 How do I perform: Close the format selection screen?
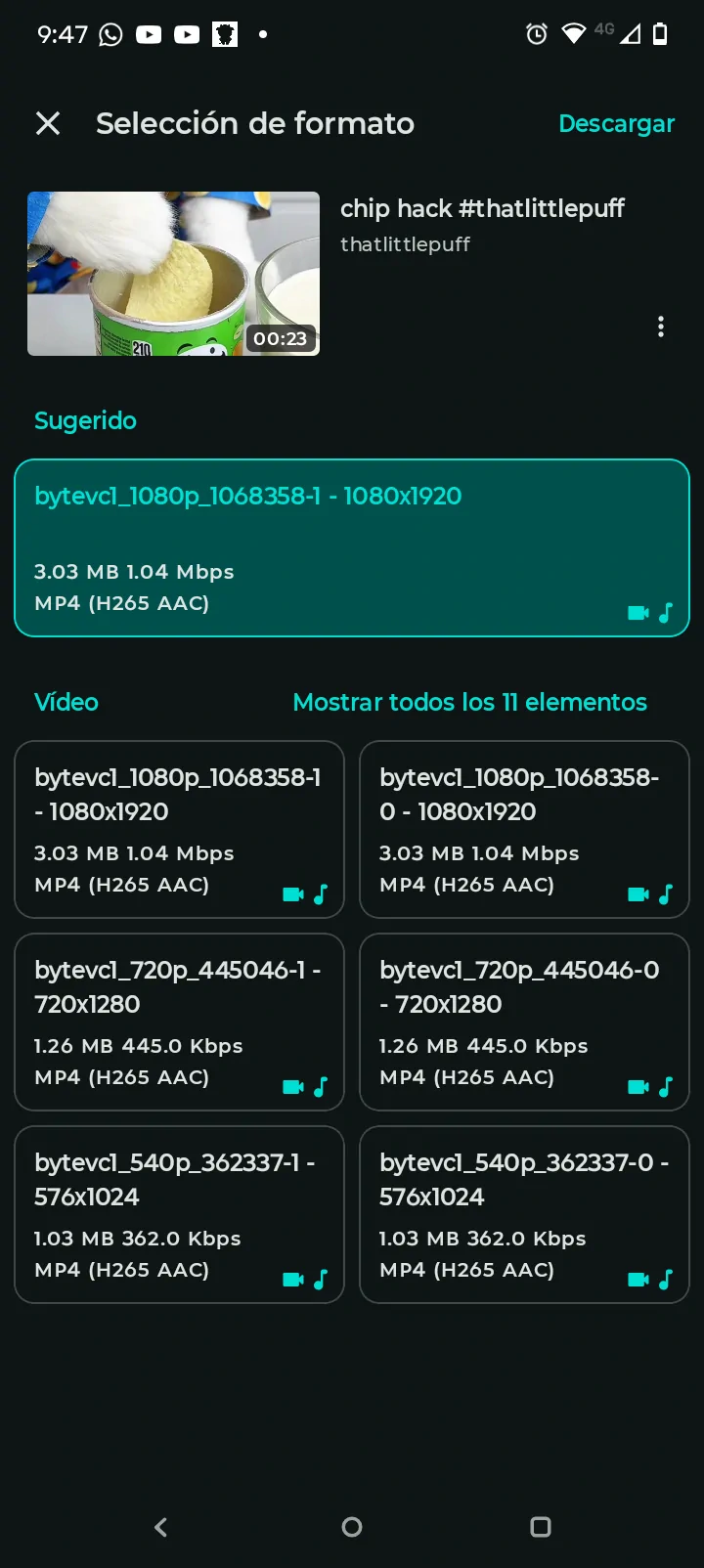pyautogui.click(x=48, y=123)
